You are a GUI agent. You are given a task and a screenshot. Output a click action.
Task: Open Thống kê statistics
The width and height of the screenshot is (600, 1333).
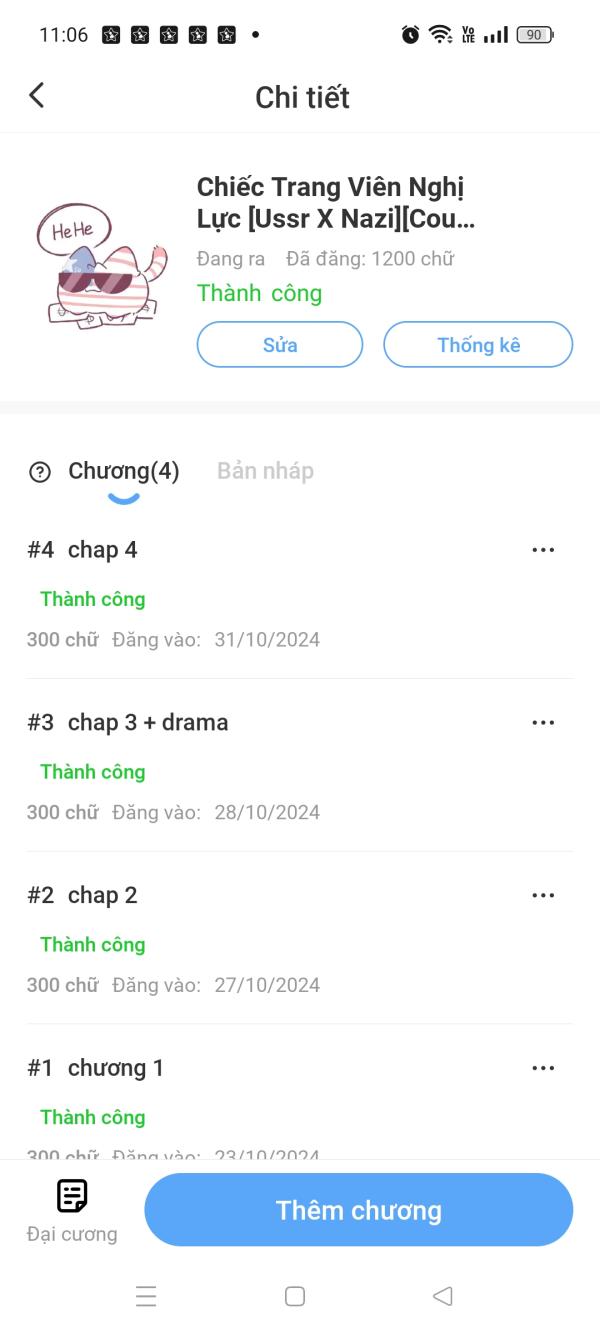(478, 345)
